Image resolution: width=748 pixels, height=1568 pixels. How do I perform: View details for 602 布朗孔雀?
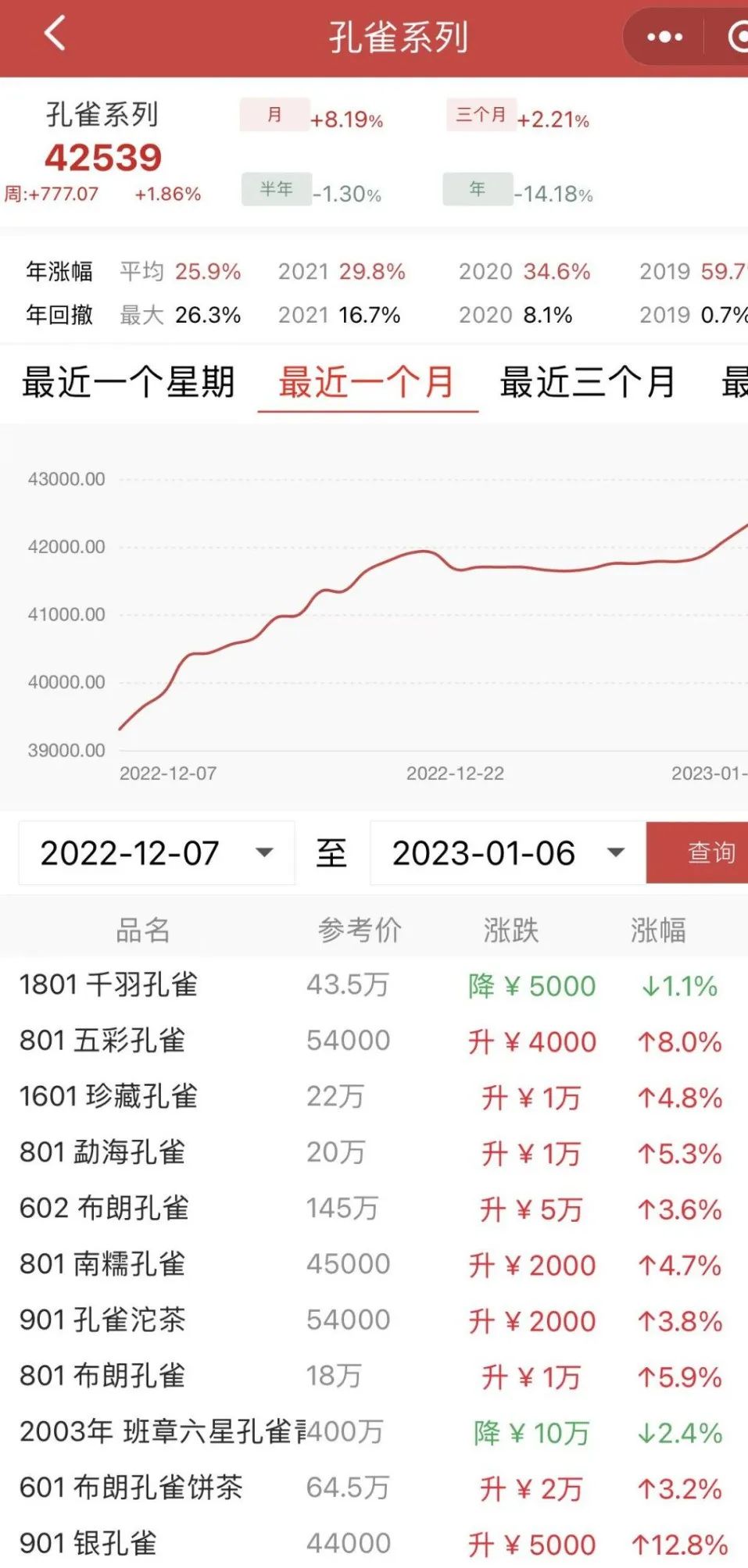pos(374,1209)
